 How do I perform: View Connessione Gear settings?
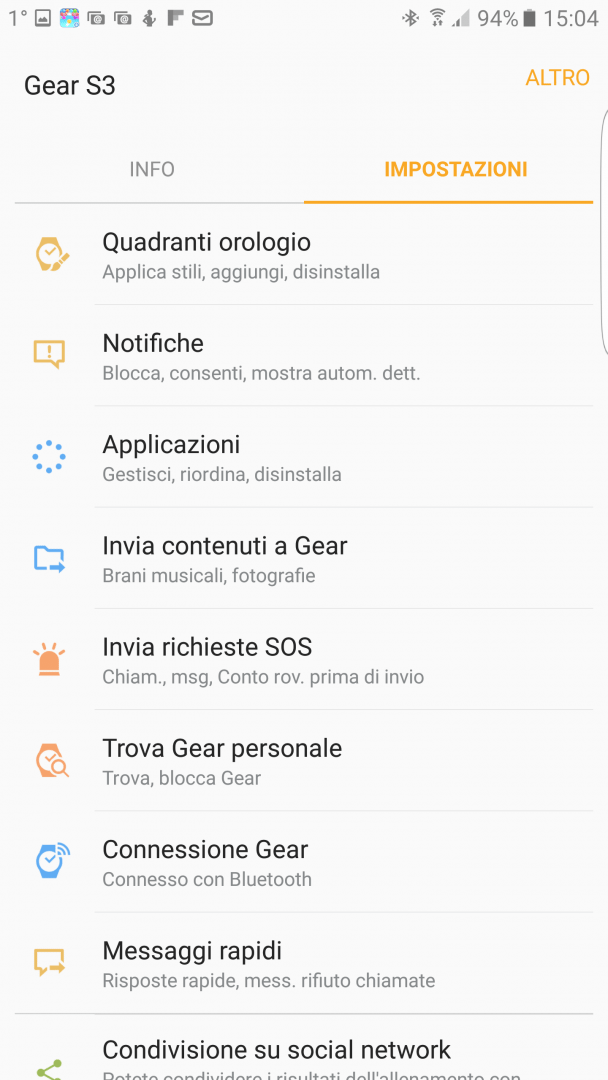pos(300,862)
